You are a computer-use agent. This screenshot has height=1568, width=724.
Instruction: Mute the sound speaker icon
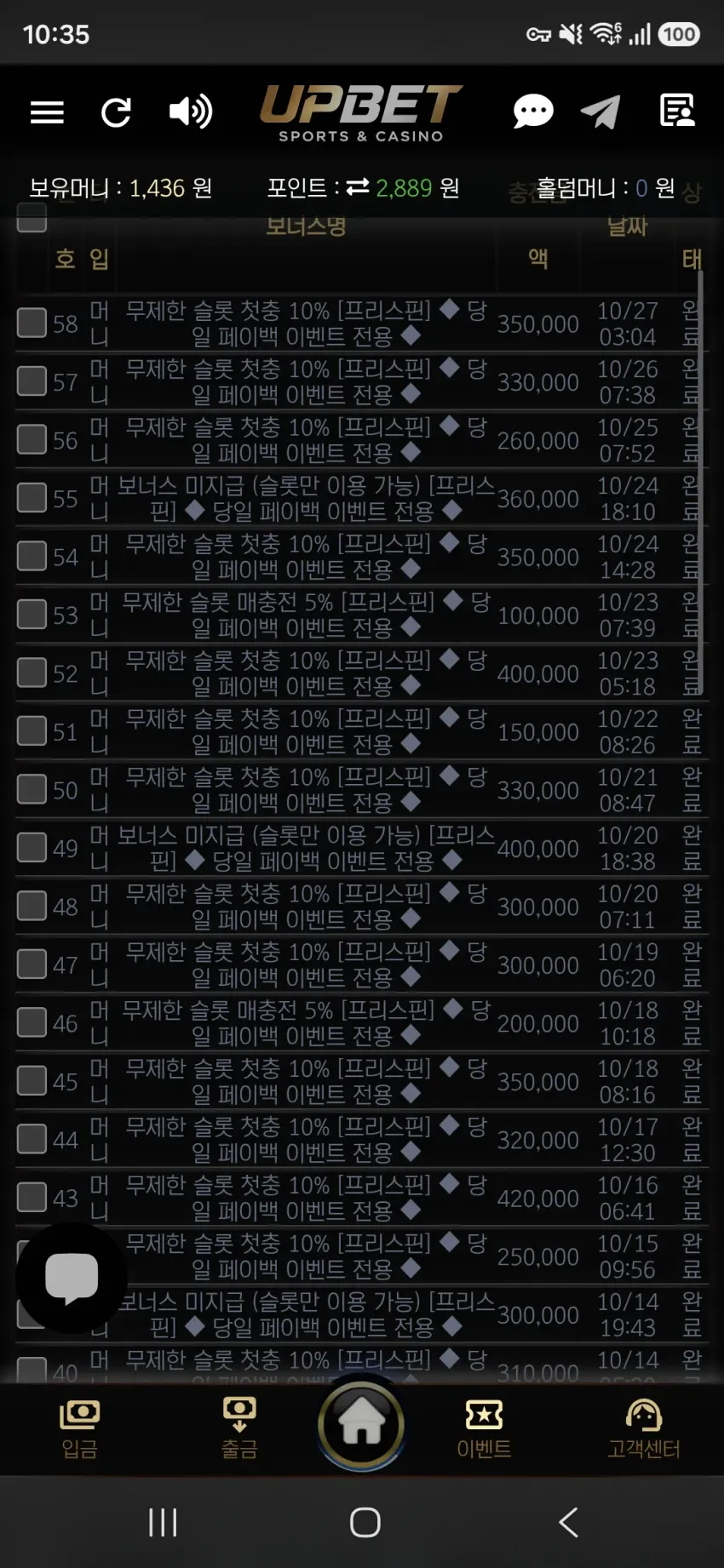[191, 112]
